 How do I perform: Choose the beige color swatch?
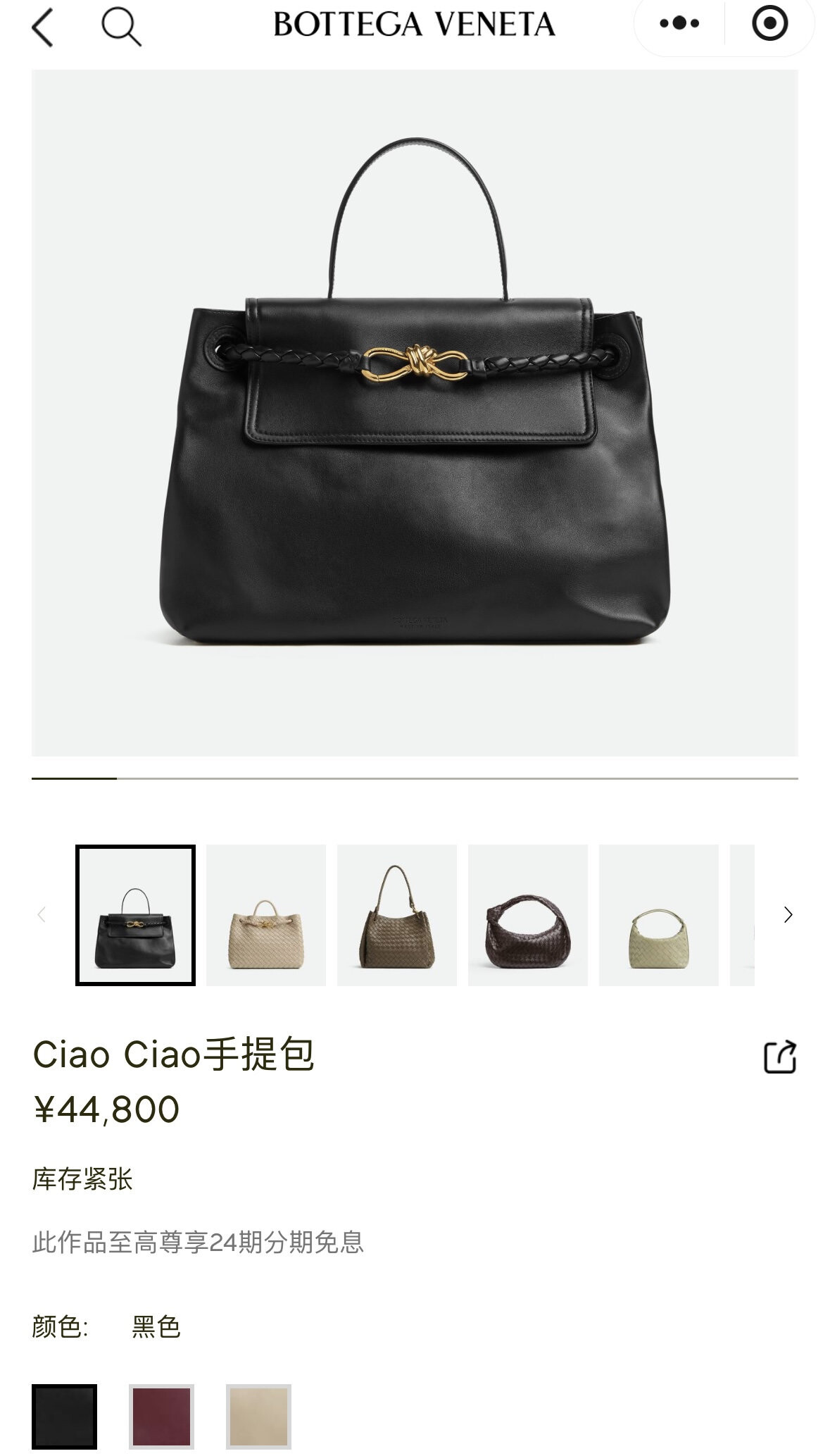(x=258, y=1416)
